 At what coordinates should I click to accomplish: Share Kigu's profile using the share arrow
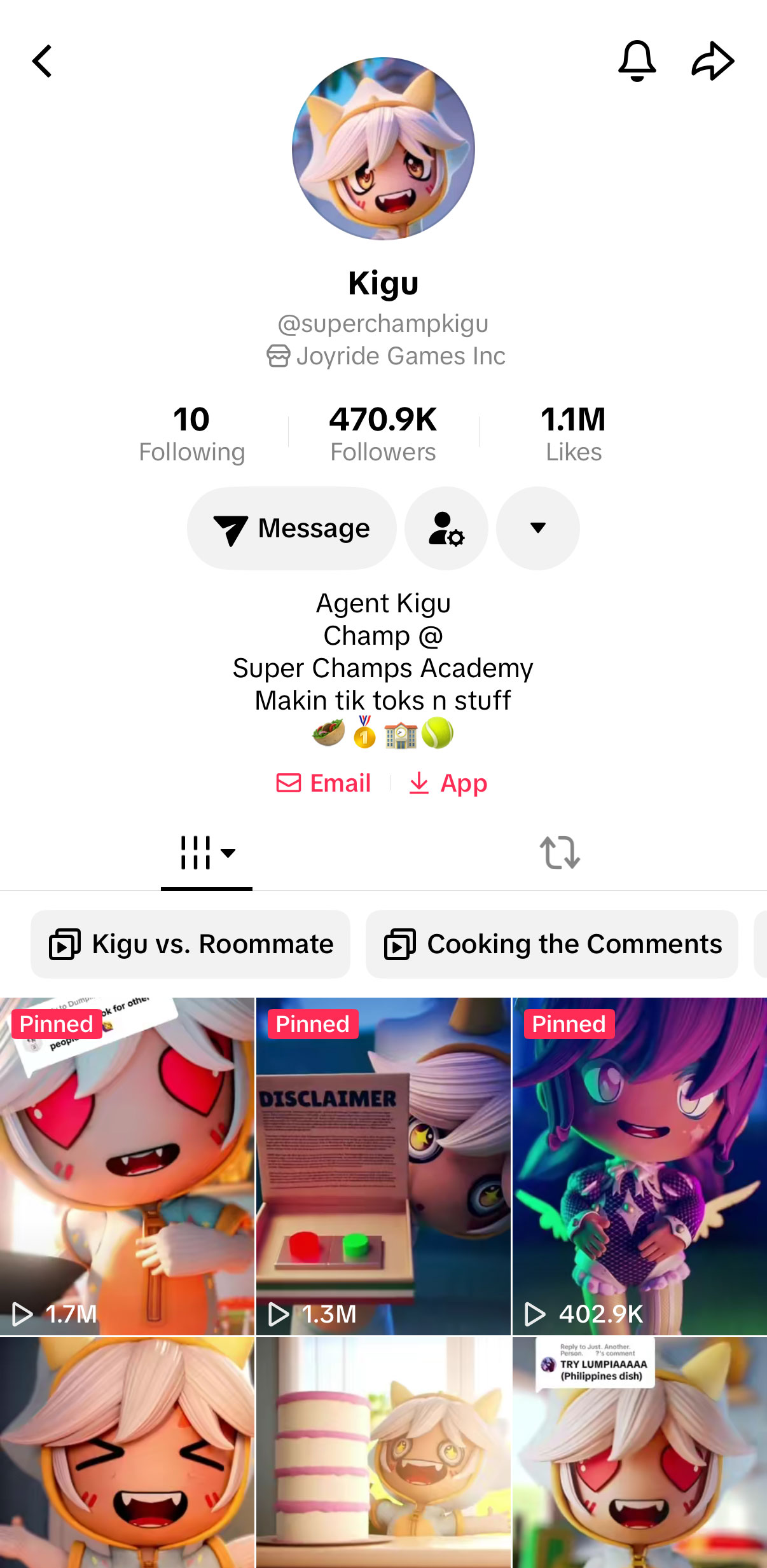coord(712,60)
